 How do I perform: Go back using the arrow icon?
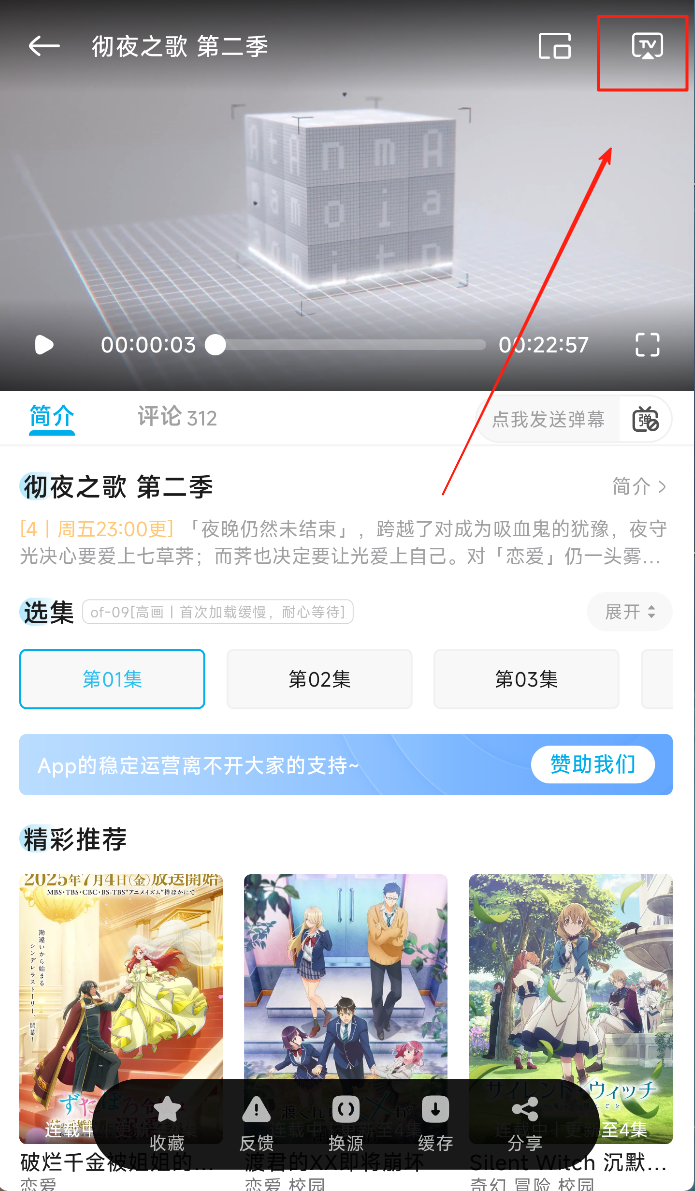pyautogui.click(x=44, y=46)
